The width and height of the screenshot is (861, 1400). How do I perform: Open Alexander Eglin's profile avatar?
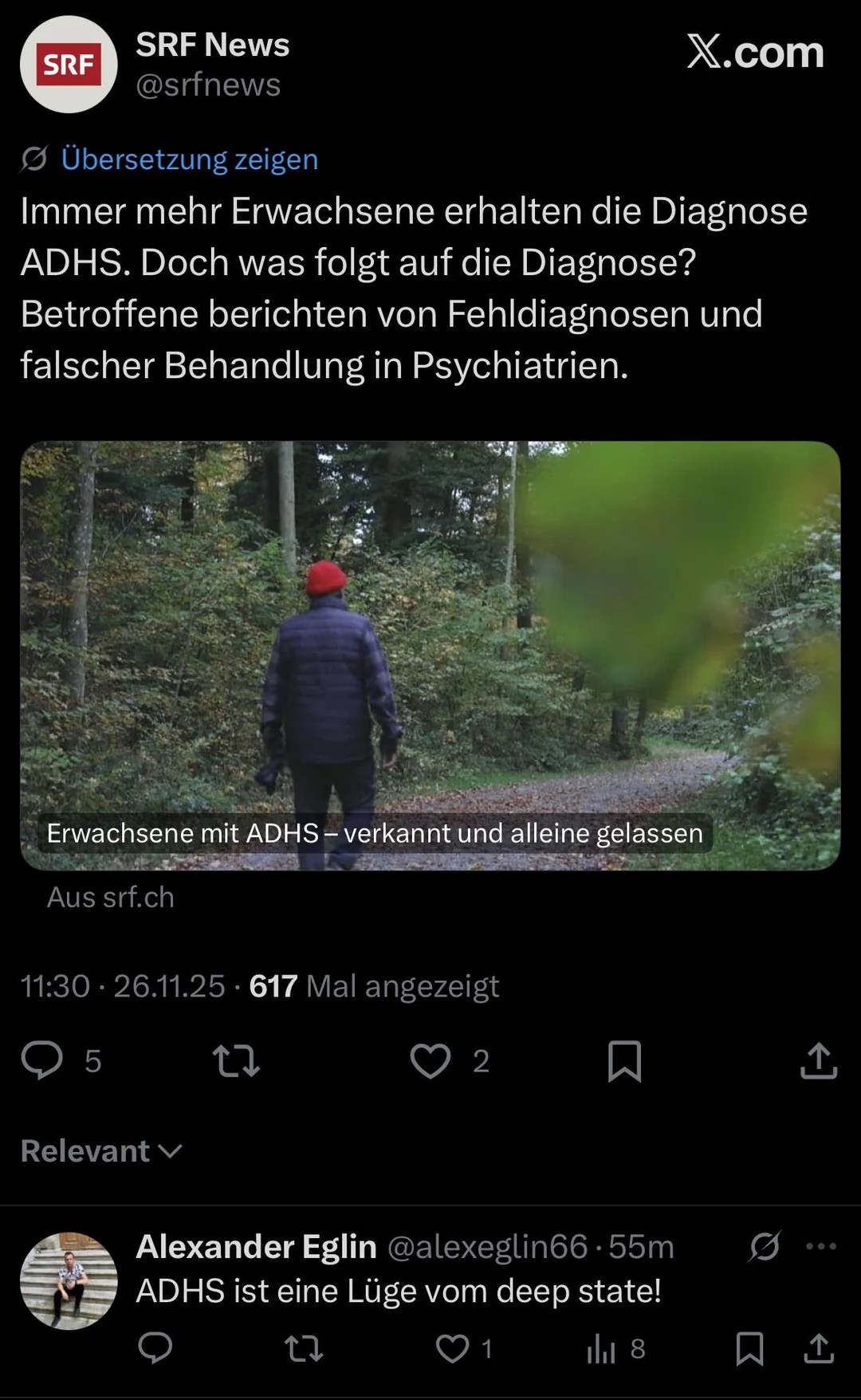pos(69,1280)
